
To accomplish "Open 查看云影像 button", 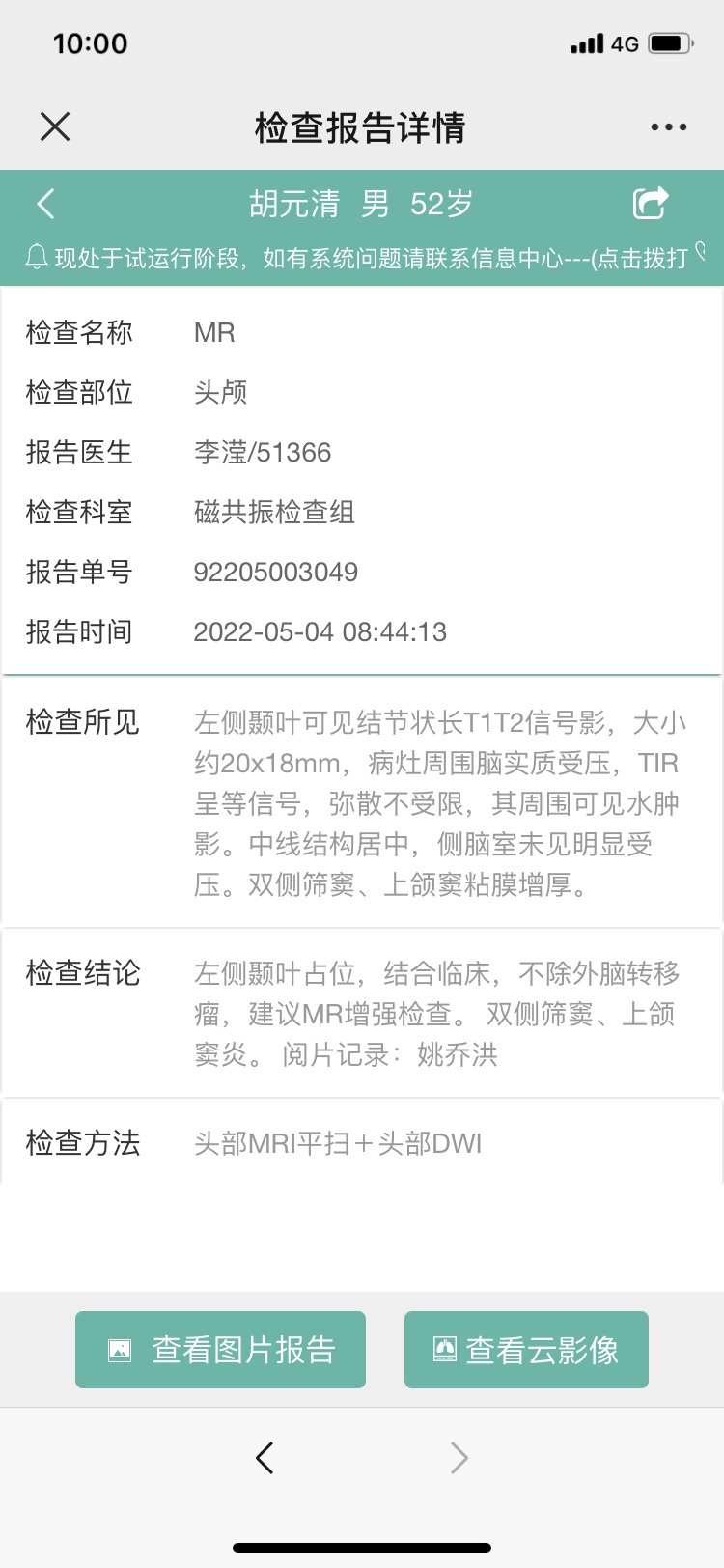I will 526,1350.
